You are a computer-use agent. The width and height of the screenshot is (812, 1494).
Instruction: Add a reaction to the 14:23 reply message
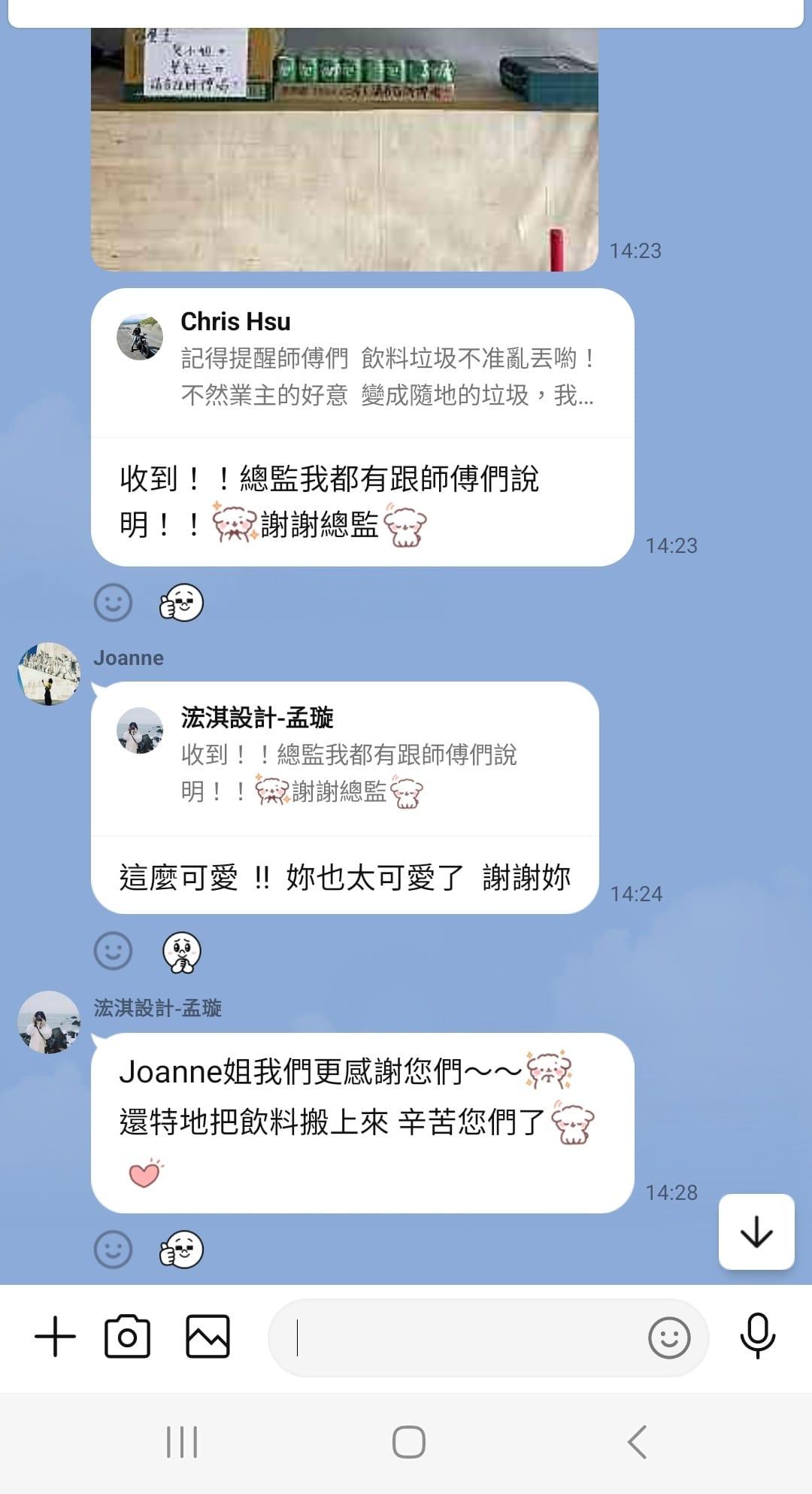[113, 603]
